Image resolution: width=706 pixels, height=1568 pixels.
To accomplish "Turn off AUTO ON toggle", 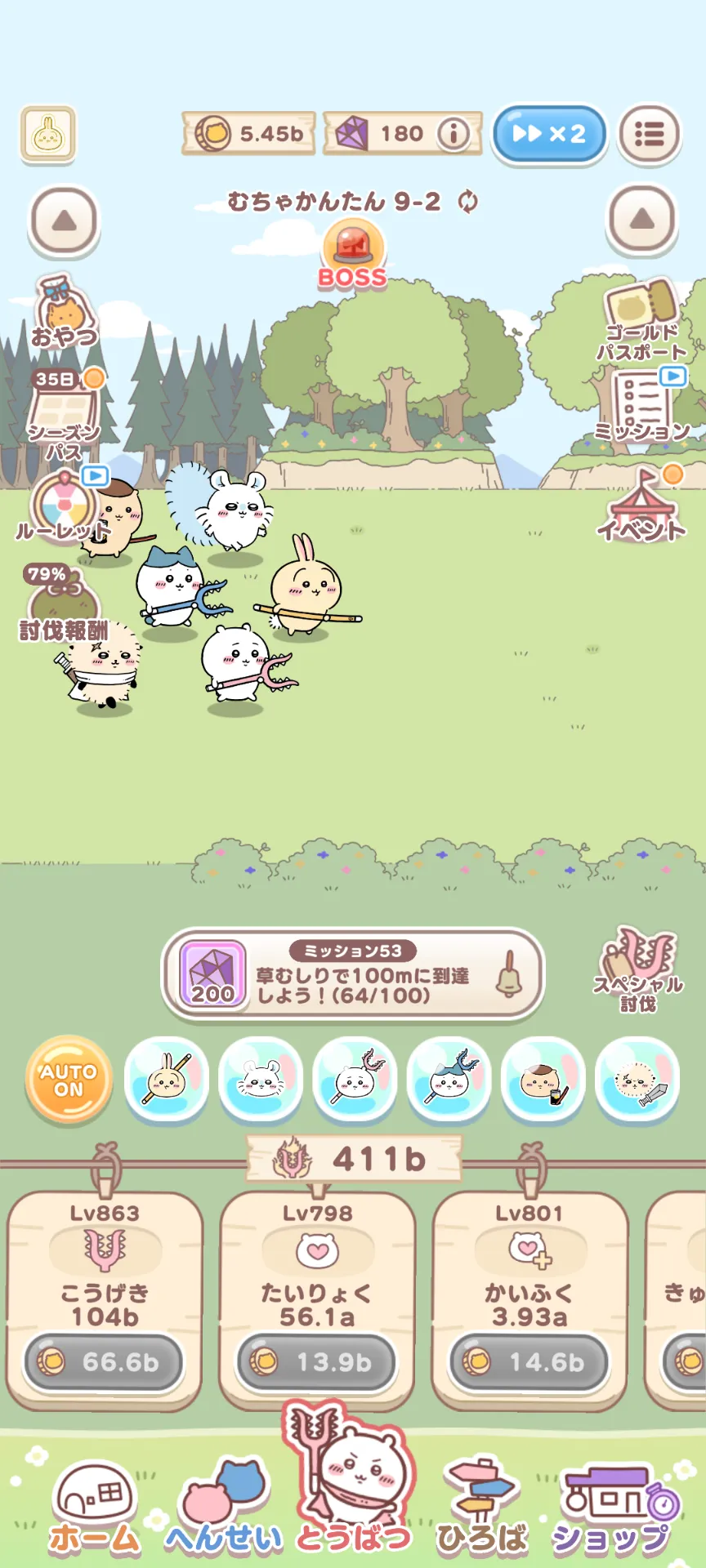I will point(69,1080).
